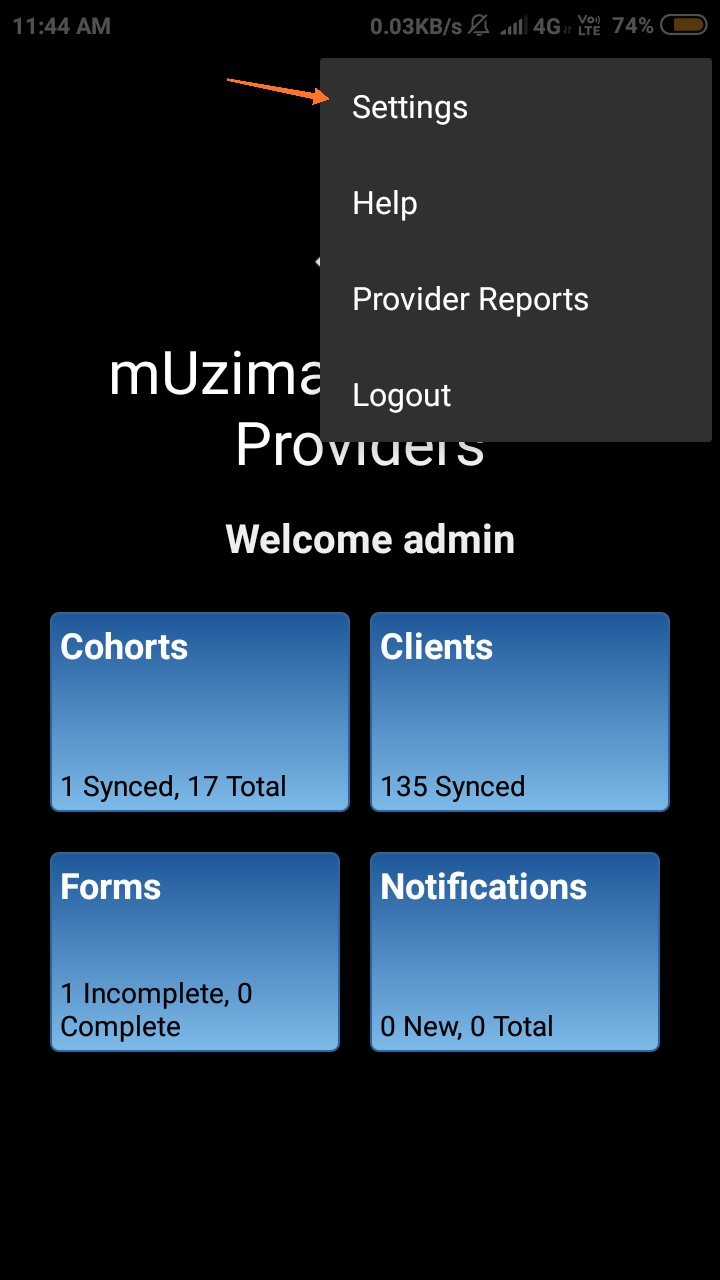This screenshot has width=720, height=1280.
Task: Open Settings from the overflow menu
Action: pos(516,107)
